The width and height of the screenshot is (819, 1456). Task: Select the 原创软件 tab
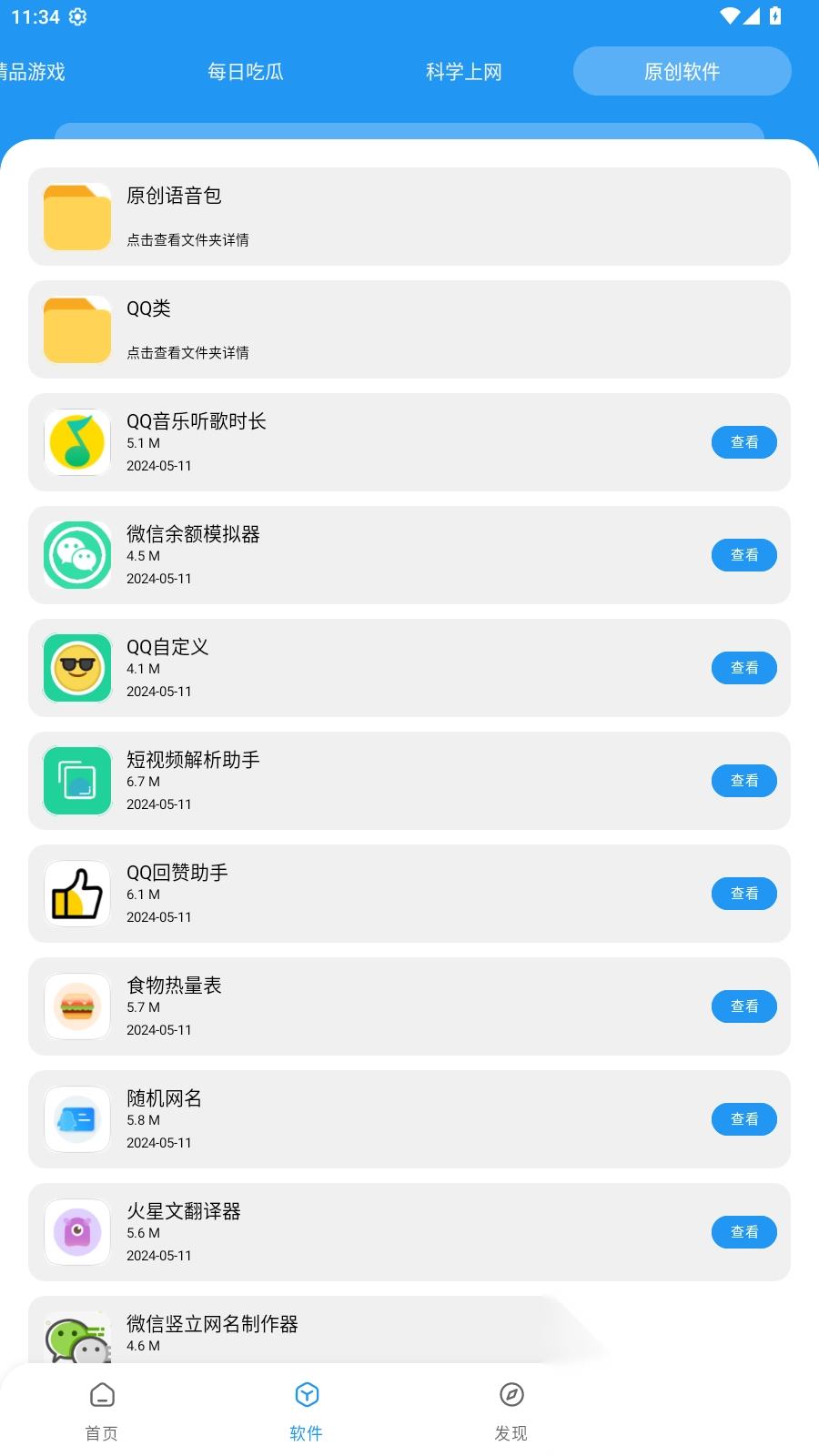(682, 71)
